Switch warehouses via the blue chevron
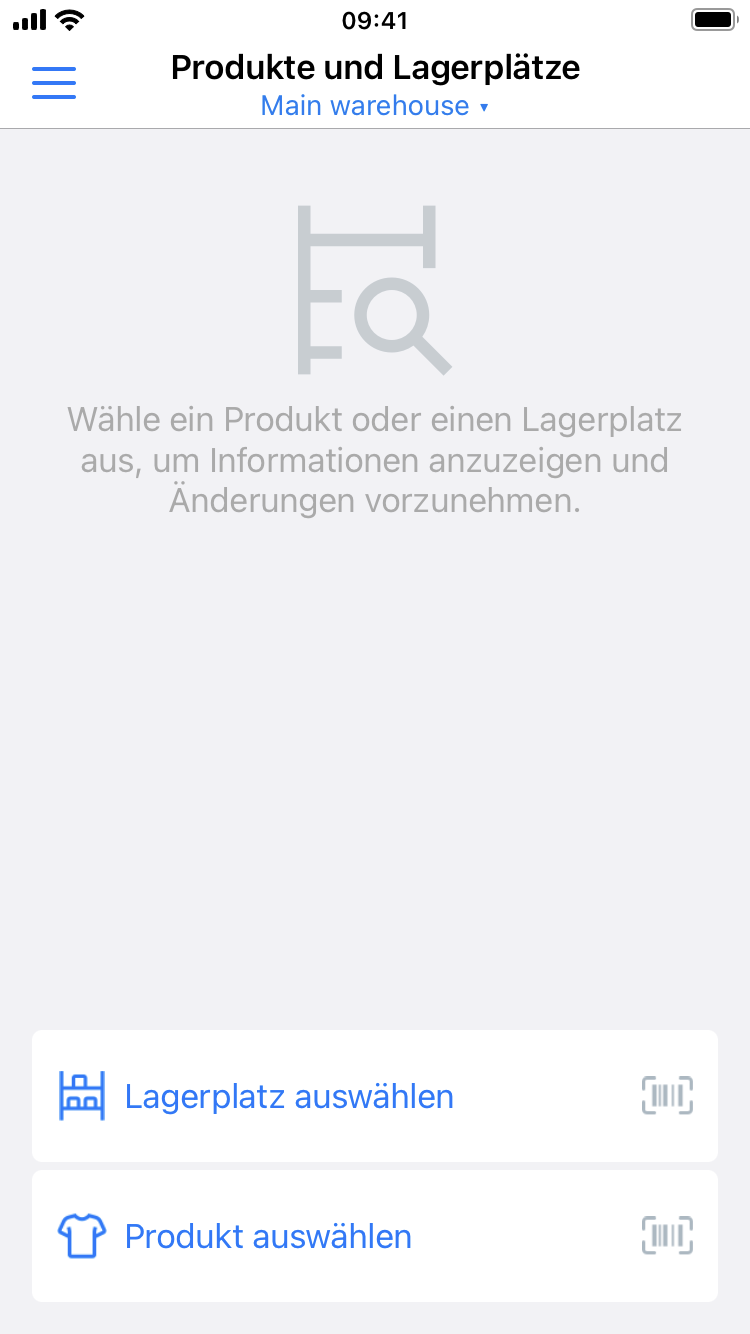 (484, 107)
